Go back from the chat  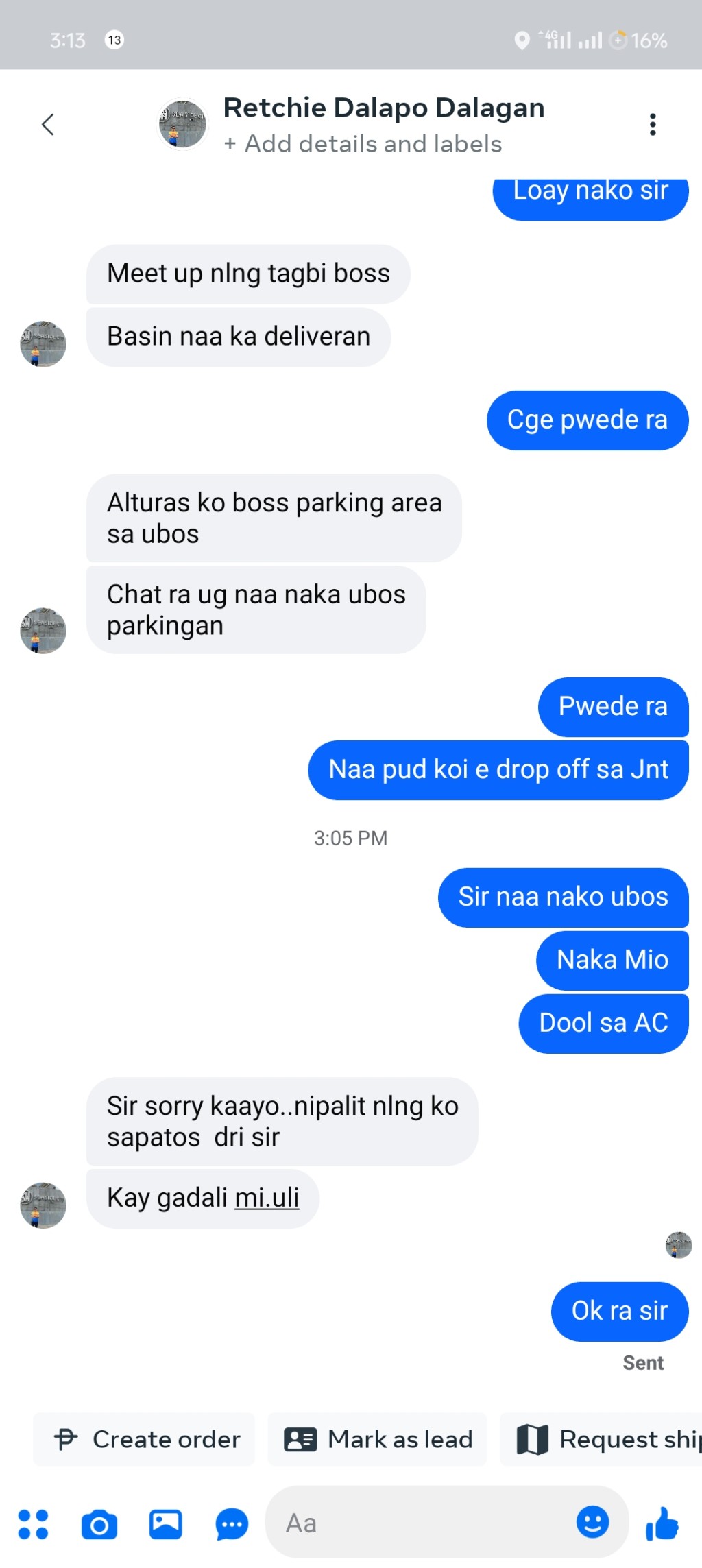coord(47,125)
